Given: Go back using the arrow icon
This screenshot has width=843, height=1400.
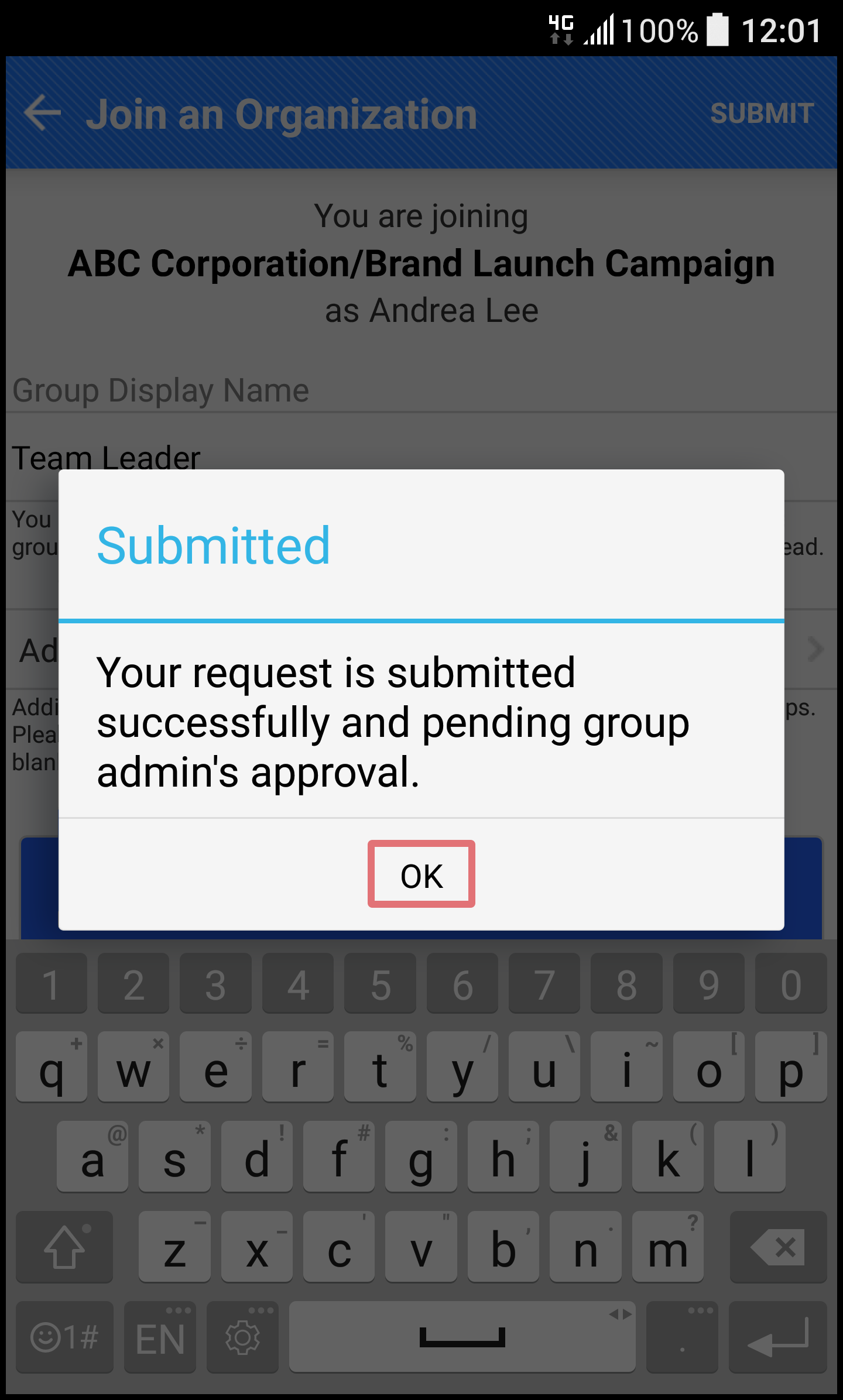Looking at the screenshot, I should 43,113.
